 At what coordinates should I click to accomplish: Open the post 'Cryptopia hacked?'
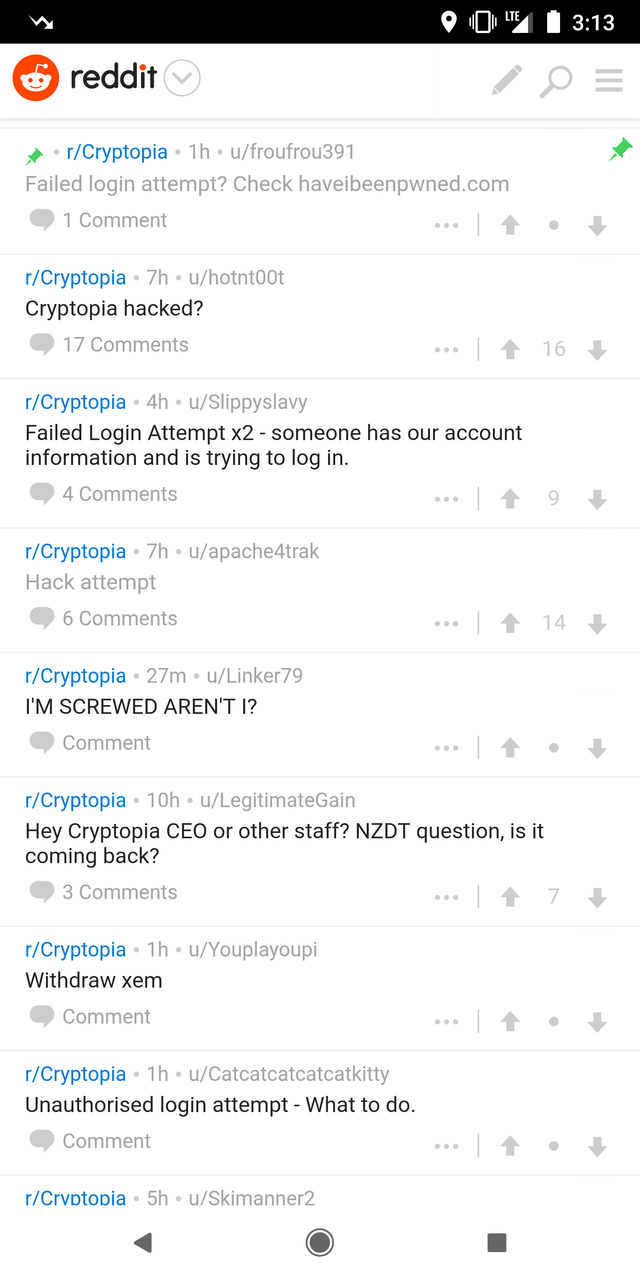click(114, 309)
